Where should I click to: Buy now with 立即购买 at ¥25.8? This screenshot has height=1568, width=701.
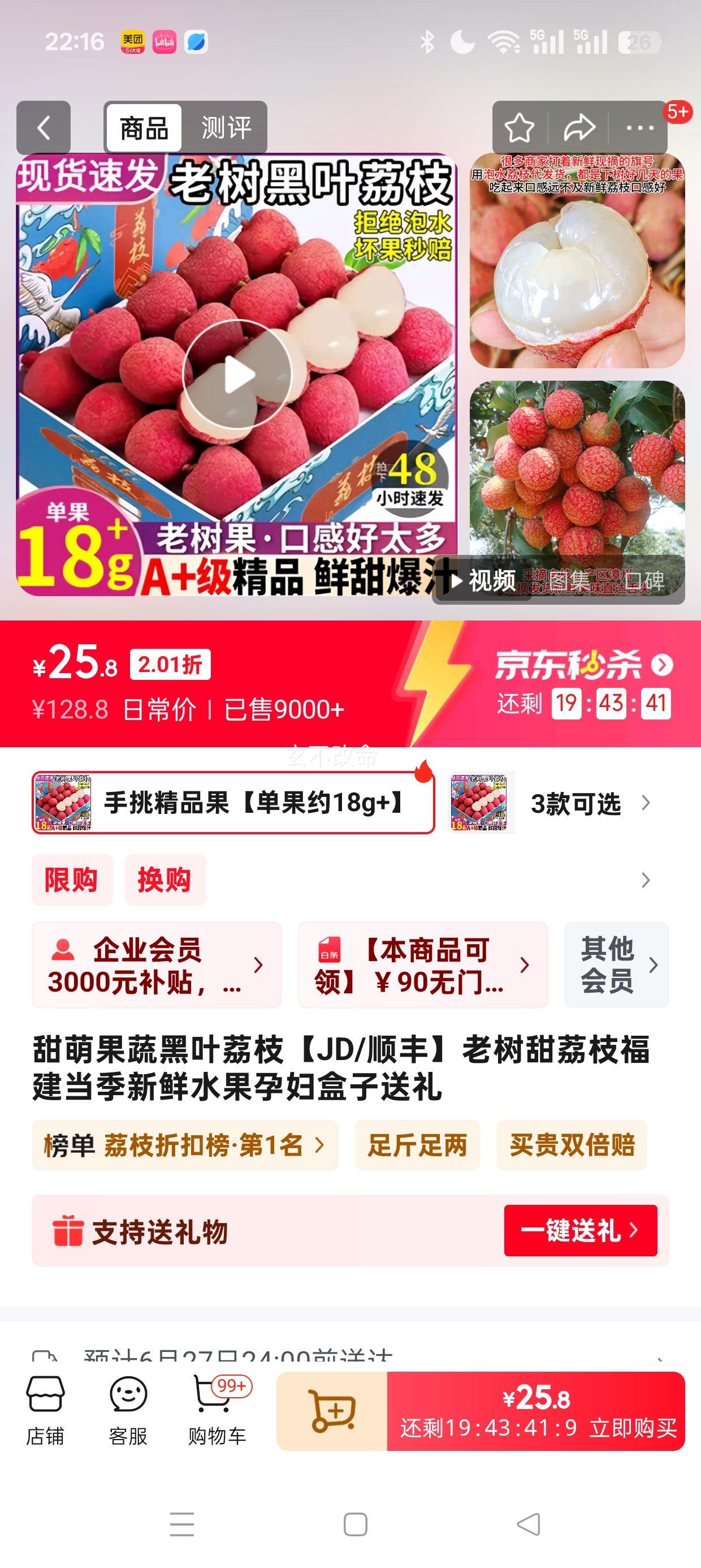(536, 1411)
